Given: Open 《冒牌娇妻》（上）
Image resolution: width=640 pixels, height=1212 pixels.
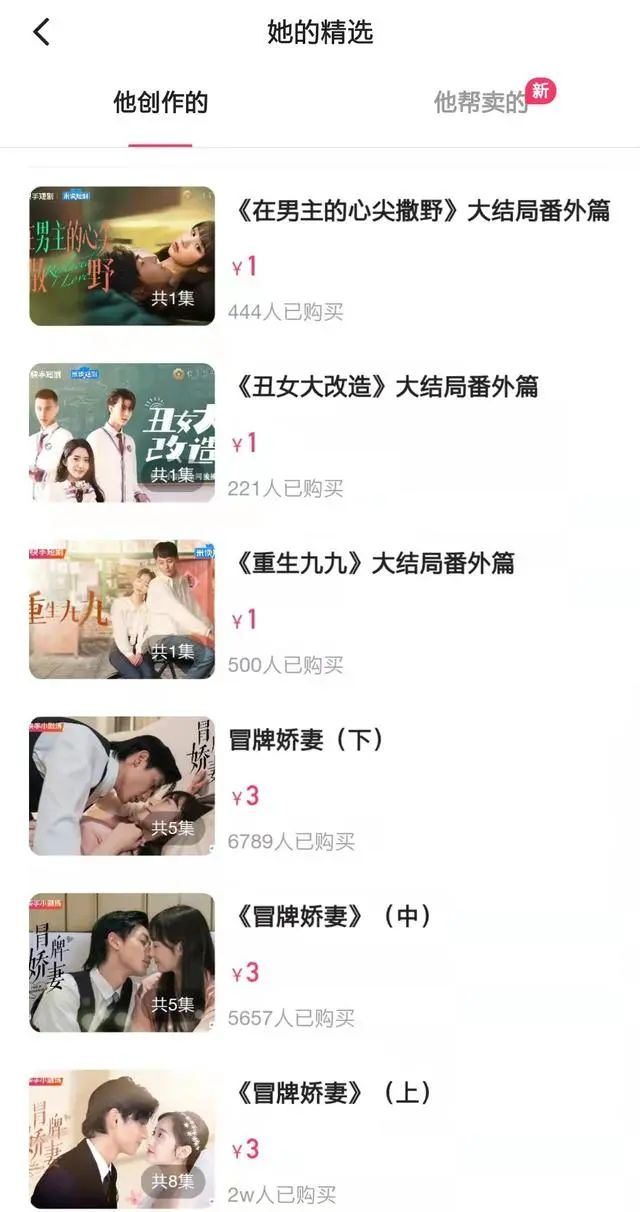Looking at the screenshot, I should [332, 1092].
